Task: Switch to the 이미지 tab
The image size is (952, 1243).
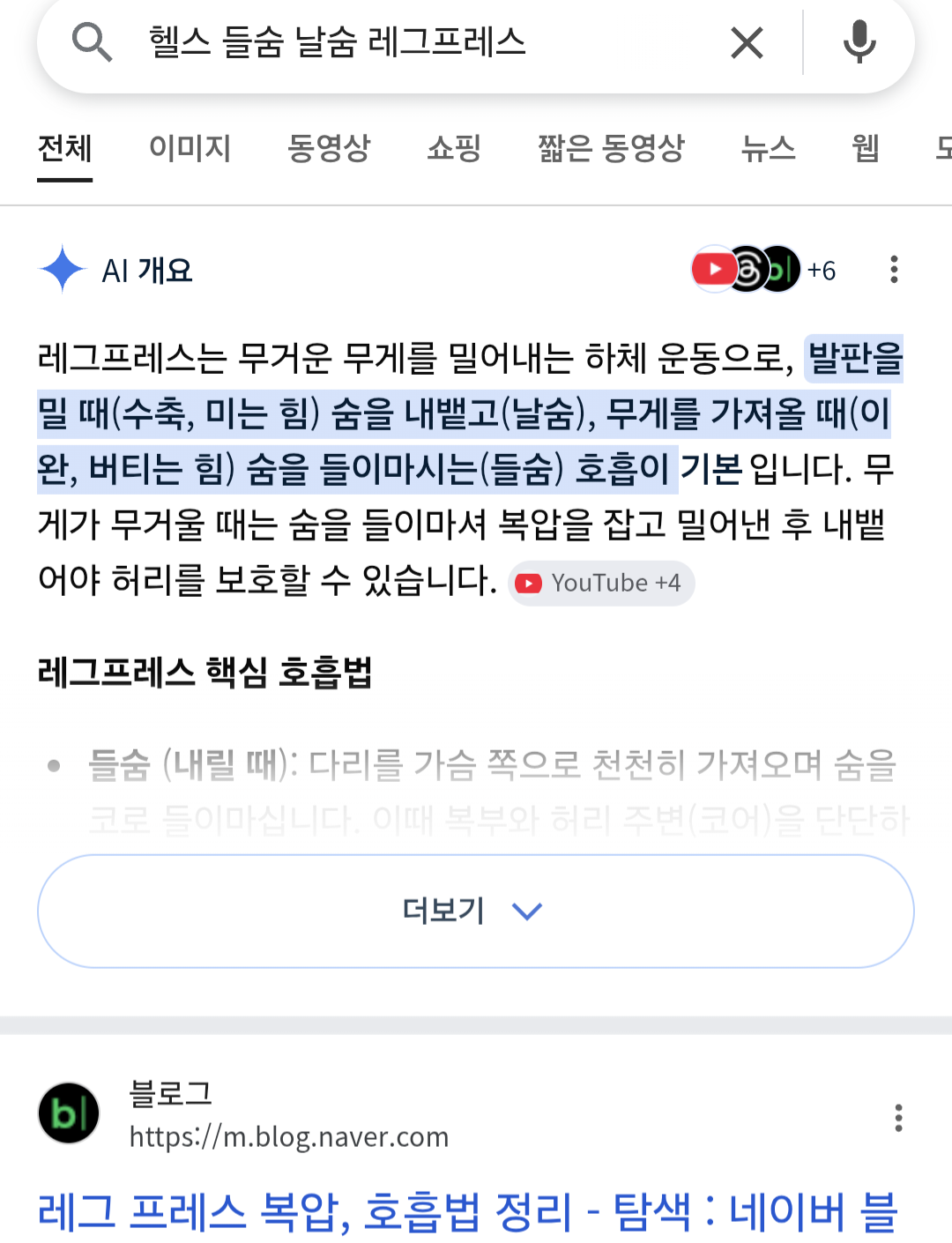Action: 190,147
